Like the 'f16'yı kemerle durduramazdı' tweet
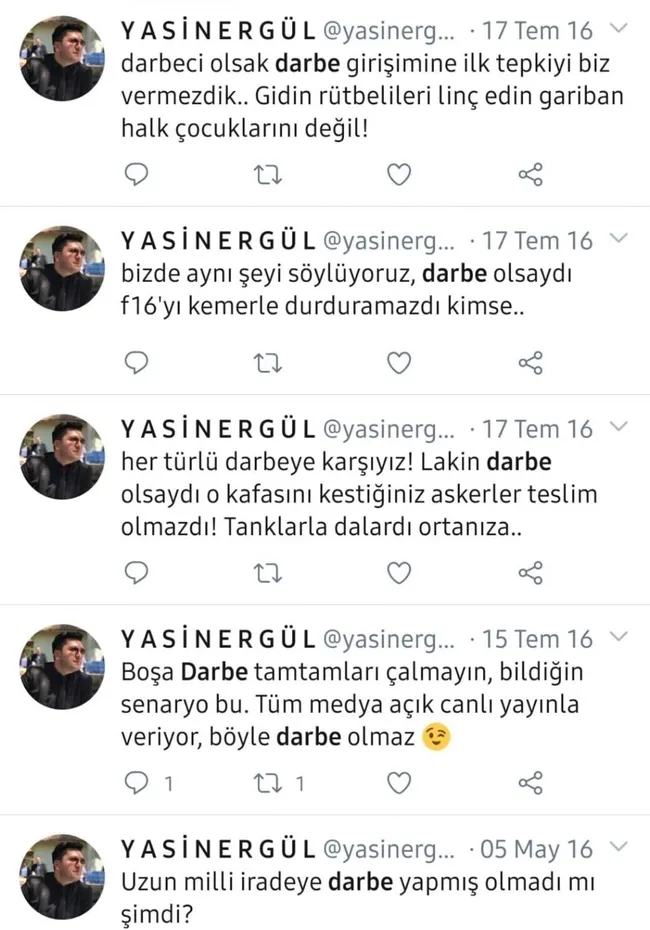Screen dimensions: 650x930 click(x=399, y=363)
